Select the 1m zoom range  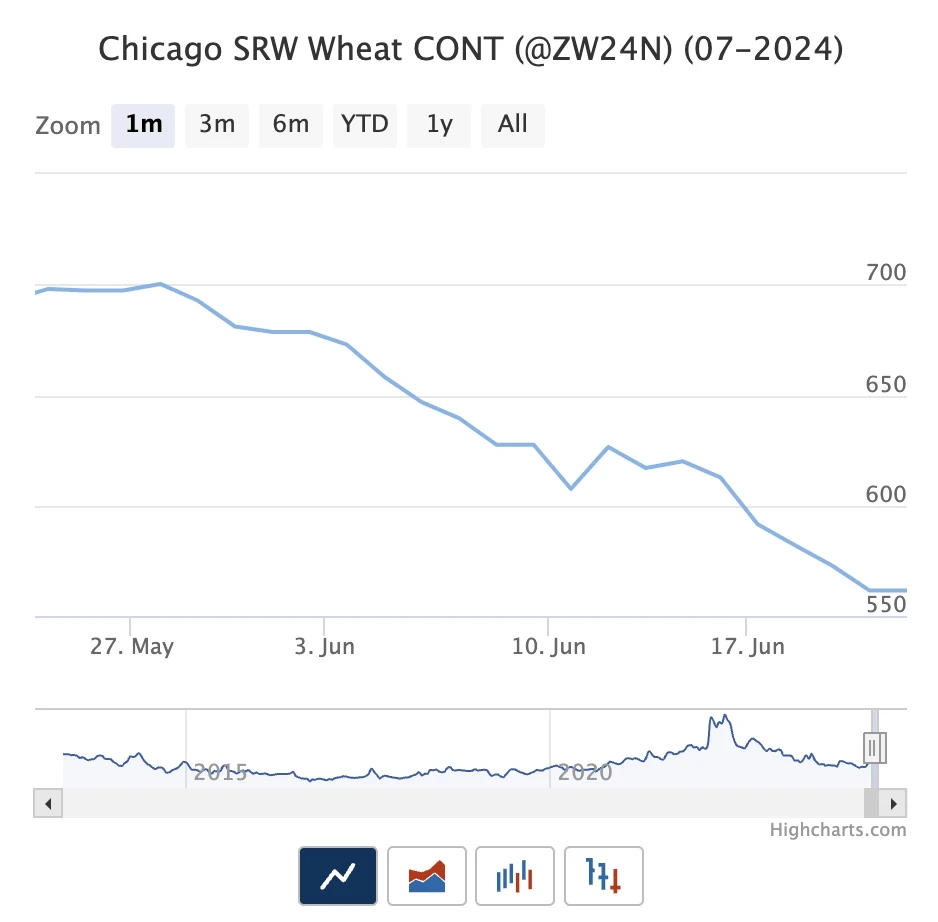coord(143,125)
